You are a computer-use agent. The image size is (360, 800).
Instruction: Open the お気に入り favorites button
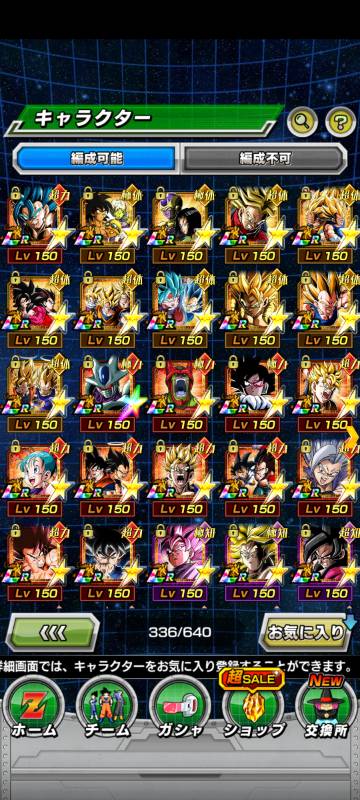click(306, 633)
